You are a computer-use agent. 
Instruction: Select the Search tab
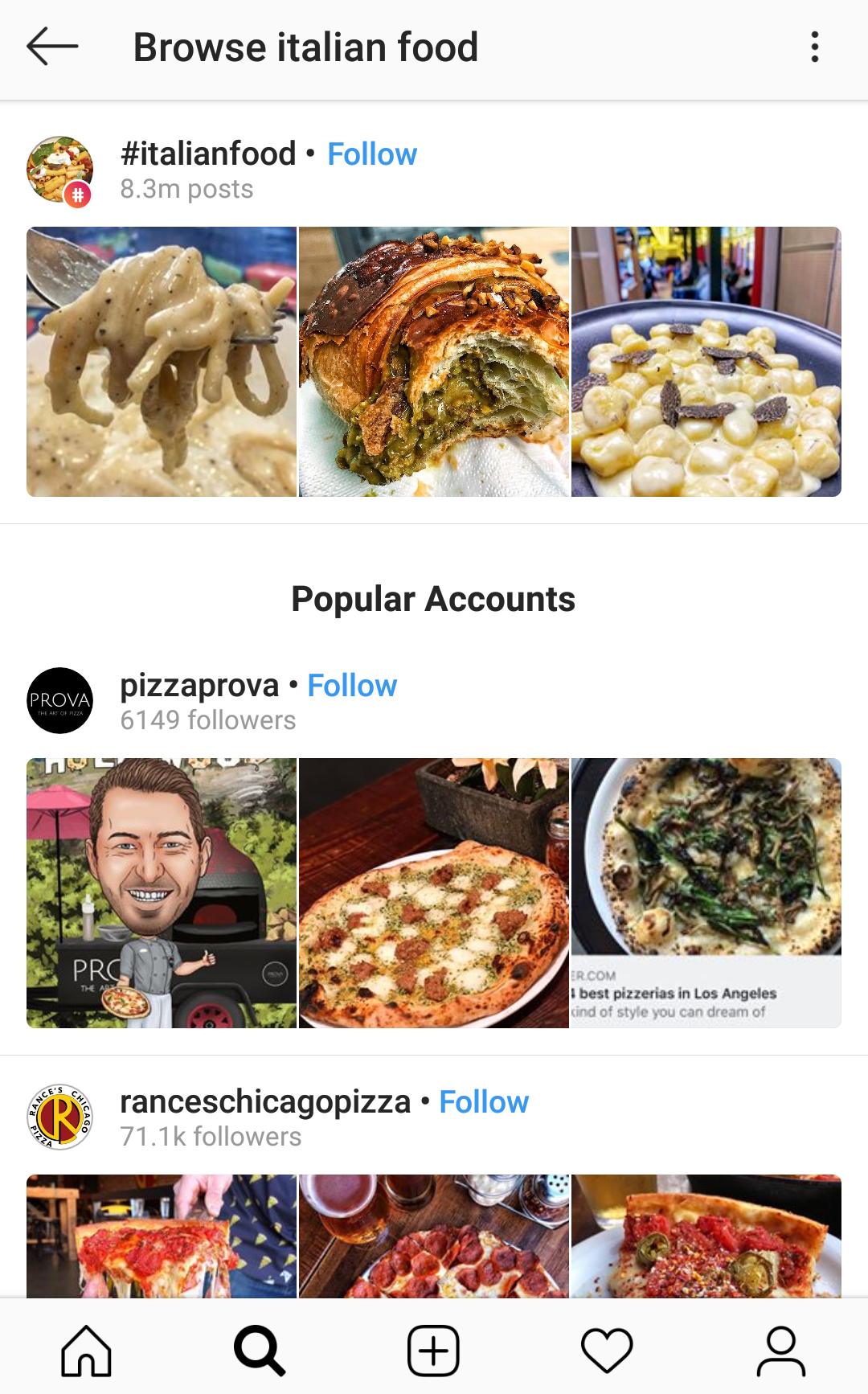(x=260, y=1349)
